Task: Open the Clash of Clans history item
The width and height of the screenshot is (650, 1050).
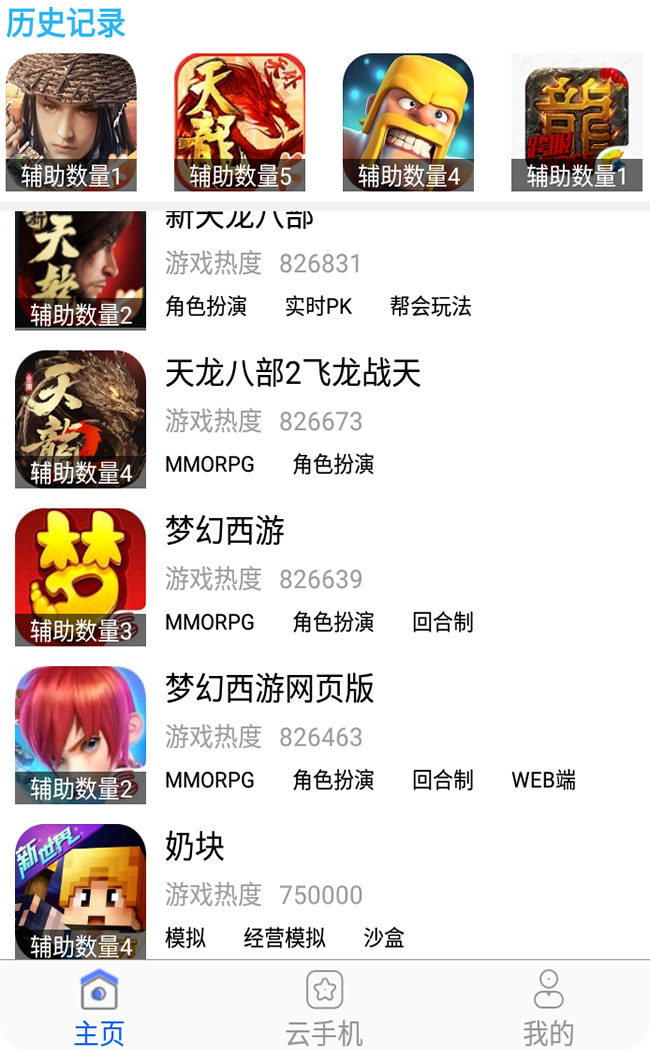Action: pos(408,122)
